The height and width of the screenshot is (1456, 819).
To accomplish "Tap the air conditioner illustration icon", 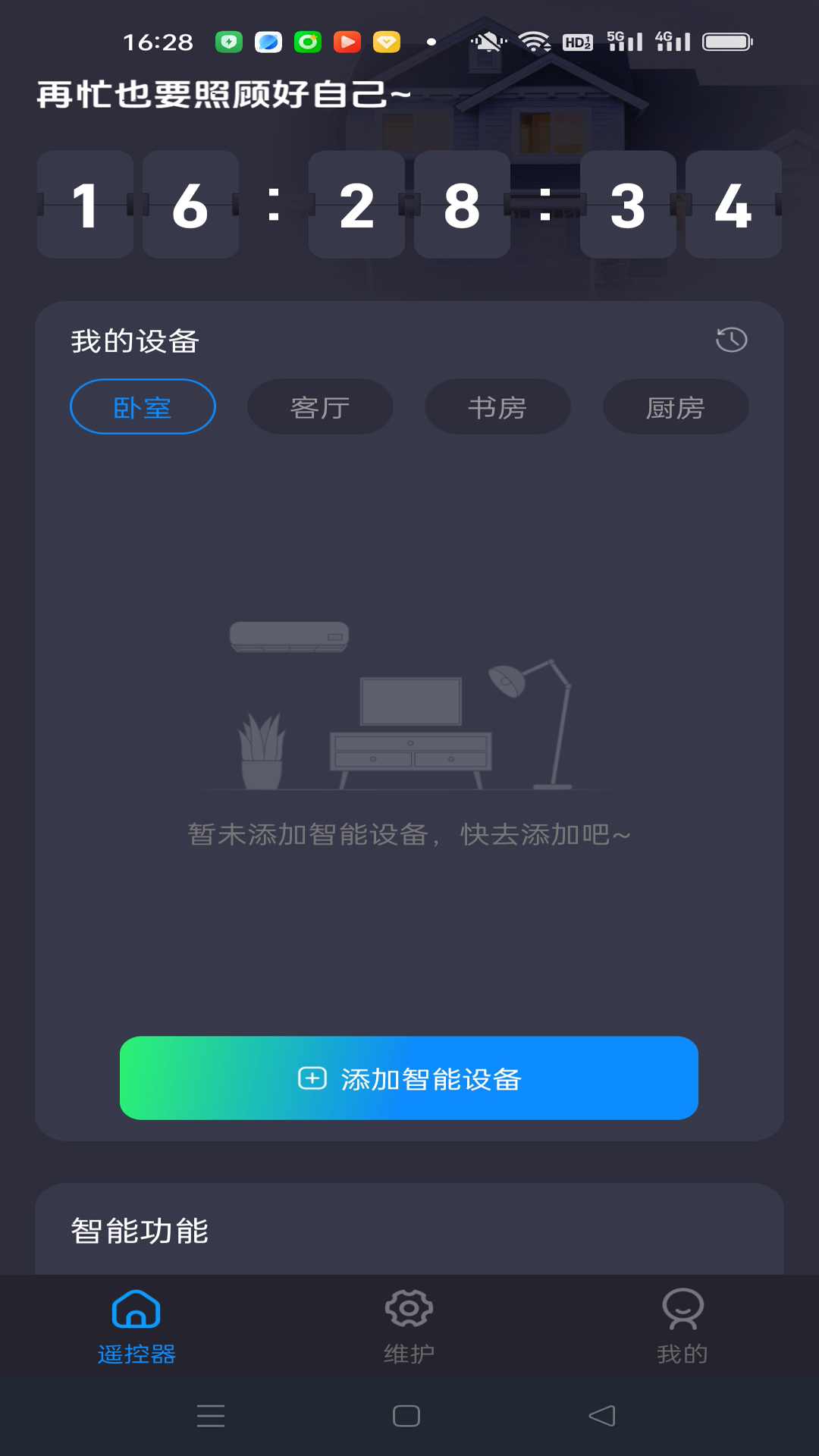I will tap(290, 637).
